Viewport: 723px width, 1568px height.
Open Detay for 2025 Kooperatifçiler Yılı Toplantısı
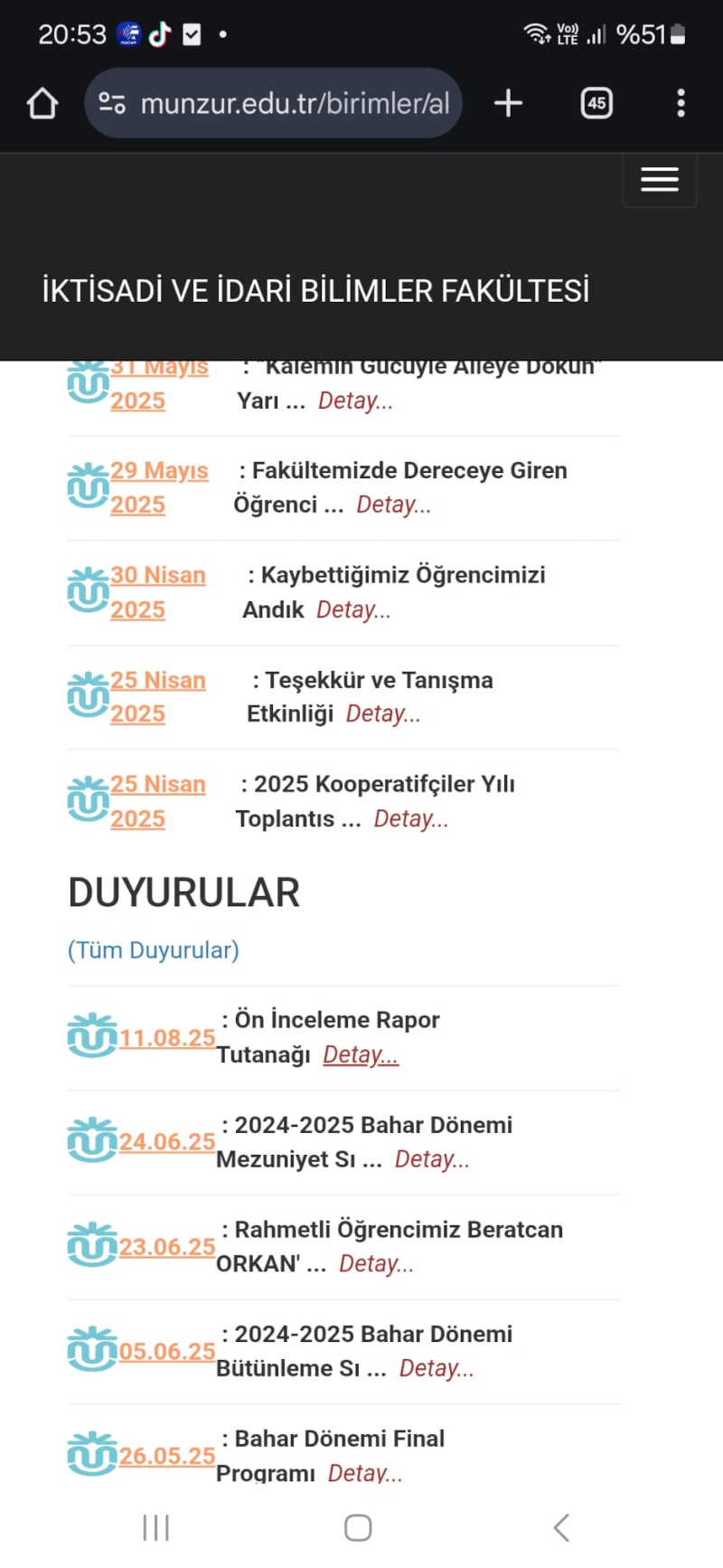coord(411,819)
